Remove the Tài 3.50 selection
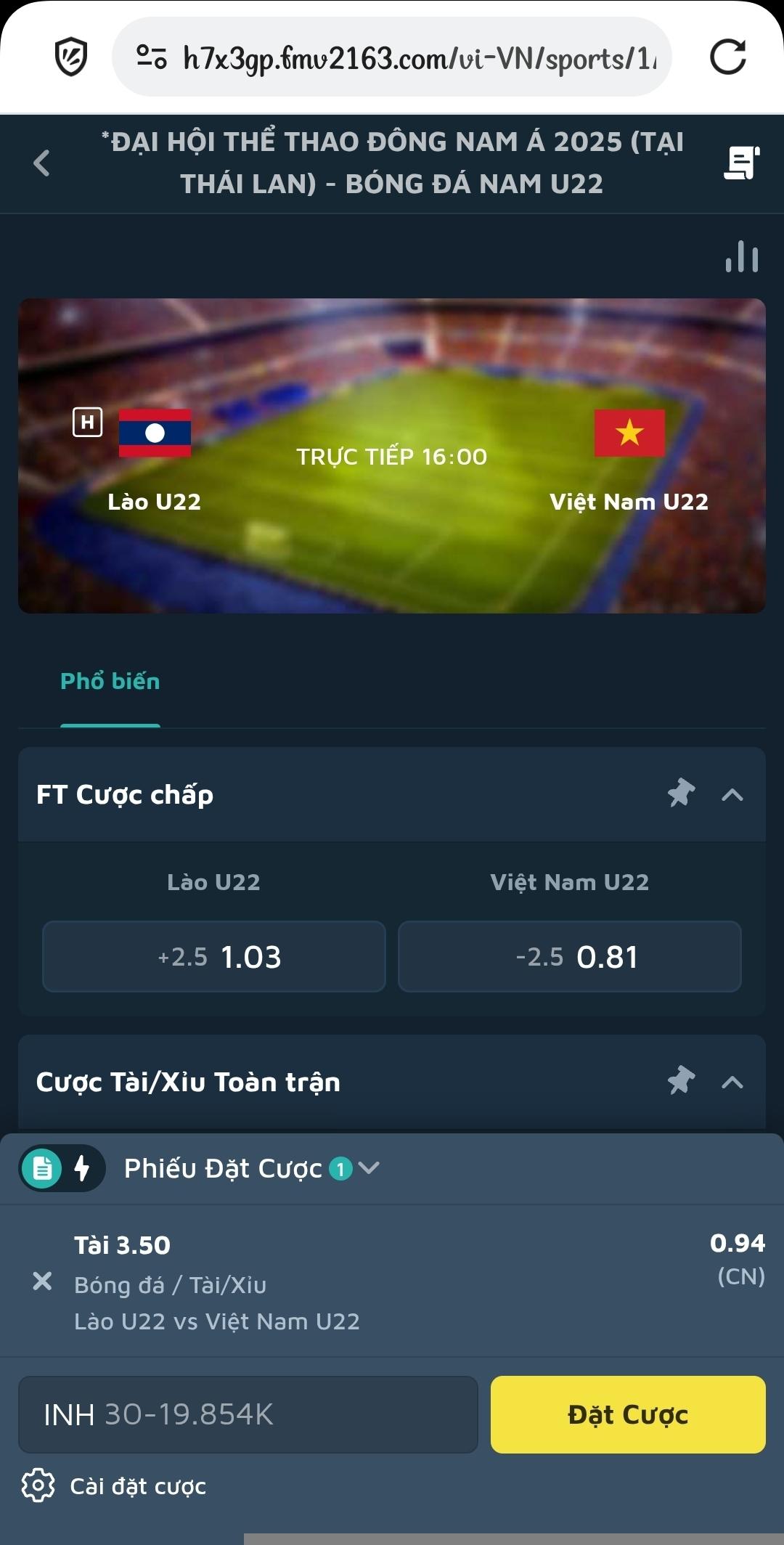Image resolution: width=784 pixels, height=1545 pixels. pos(42,1281)
